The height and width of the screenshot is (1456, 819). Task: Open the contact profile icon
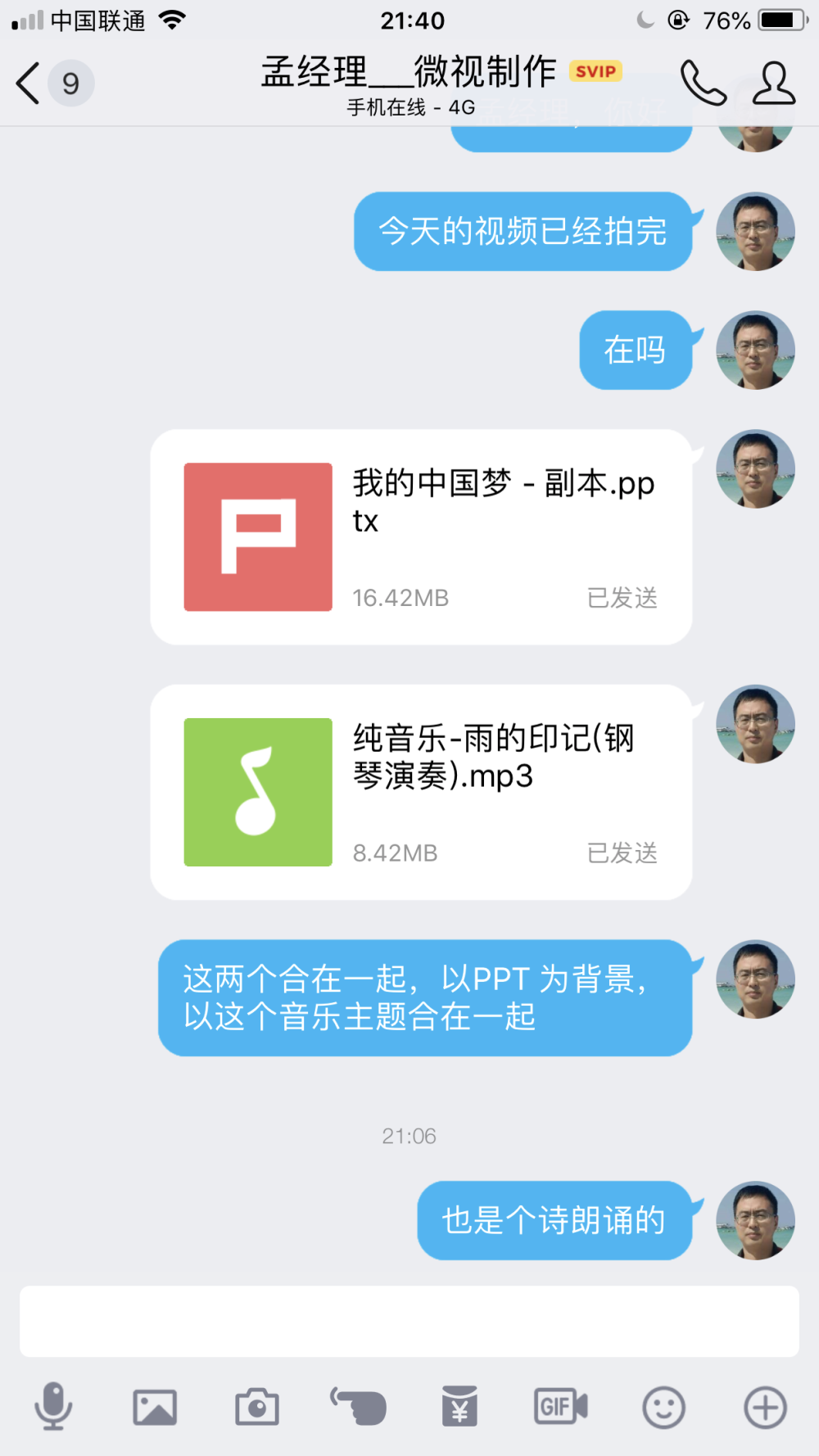(x=773, y=83)
